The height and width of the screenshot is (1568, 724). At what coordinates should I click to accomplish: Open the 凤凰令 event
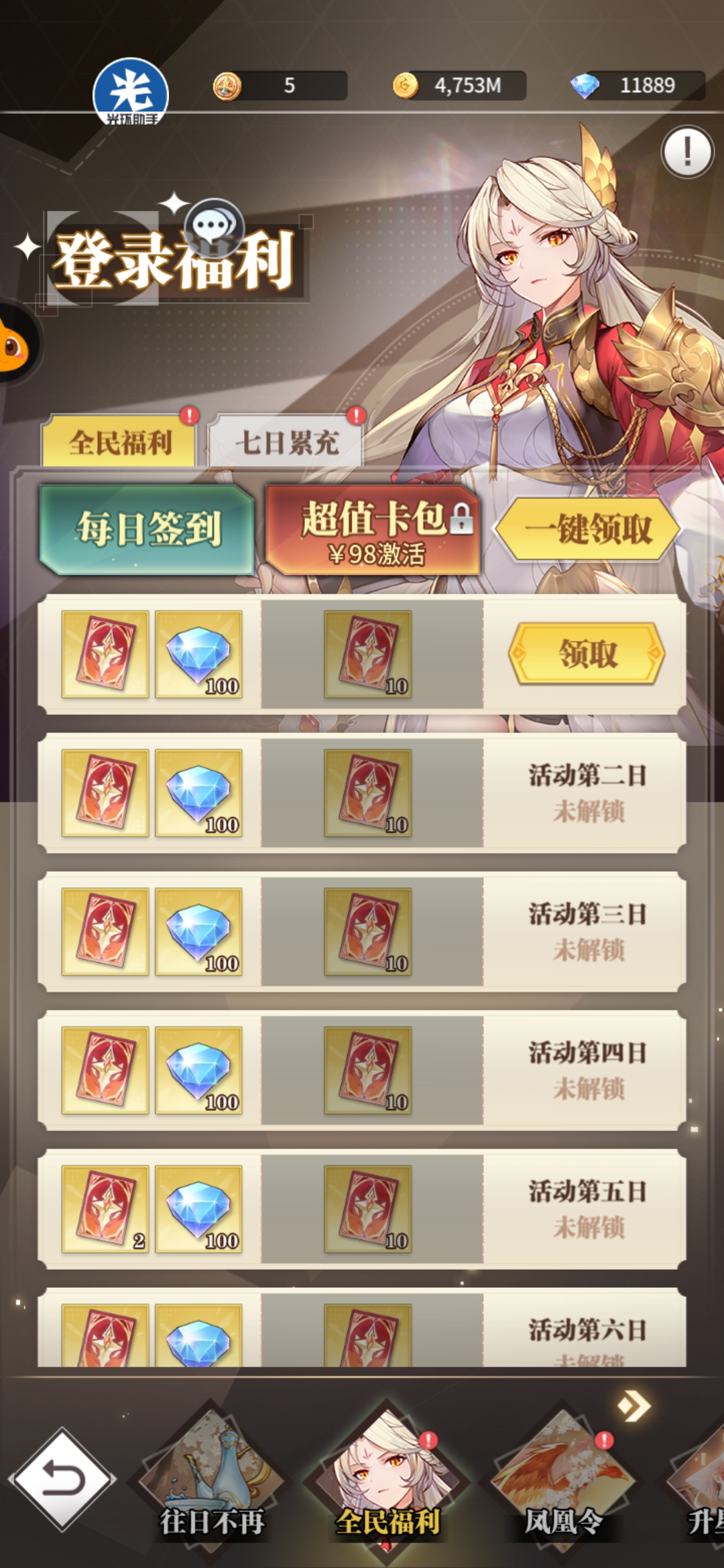(x=563, y=1474)
